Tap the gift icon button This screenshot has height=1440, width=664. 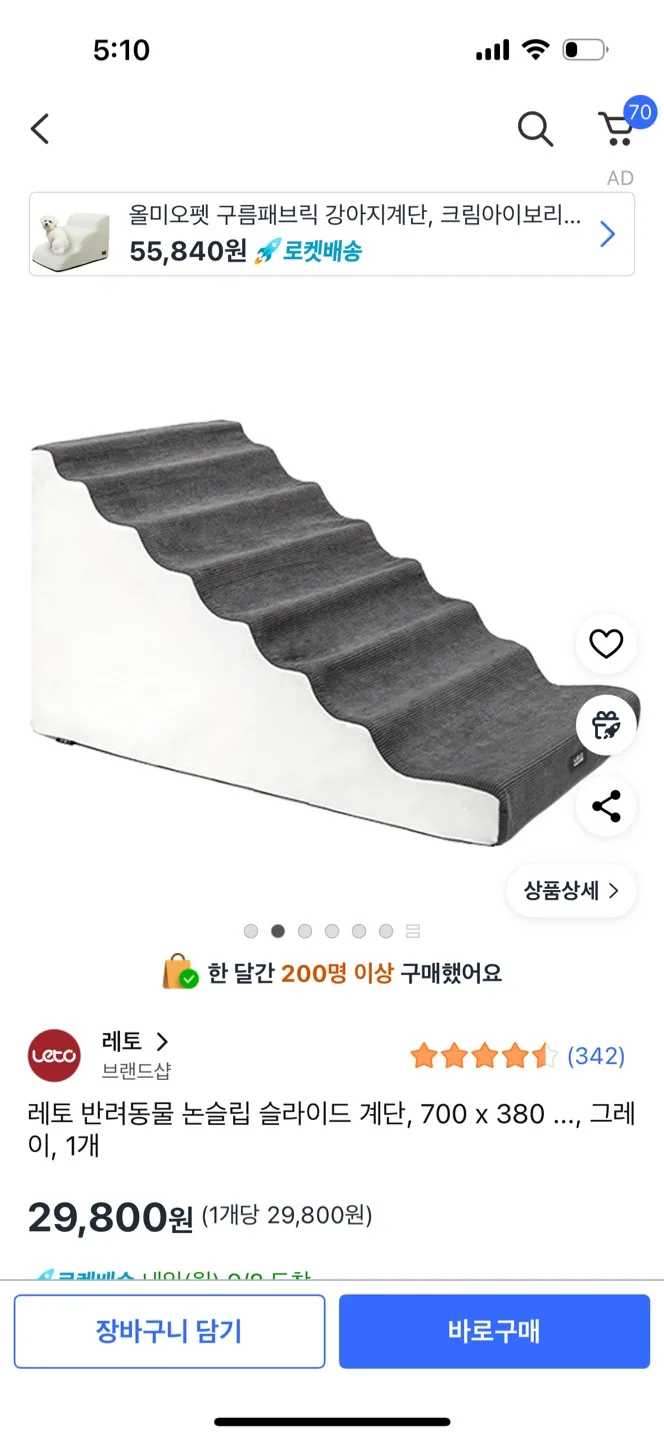pyautogui.click(x=606, y=725)
